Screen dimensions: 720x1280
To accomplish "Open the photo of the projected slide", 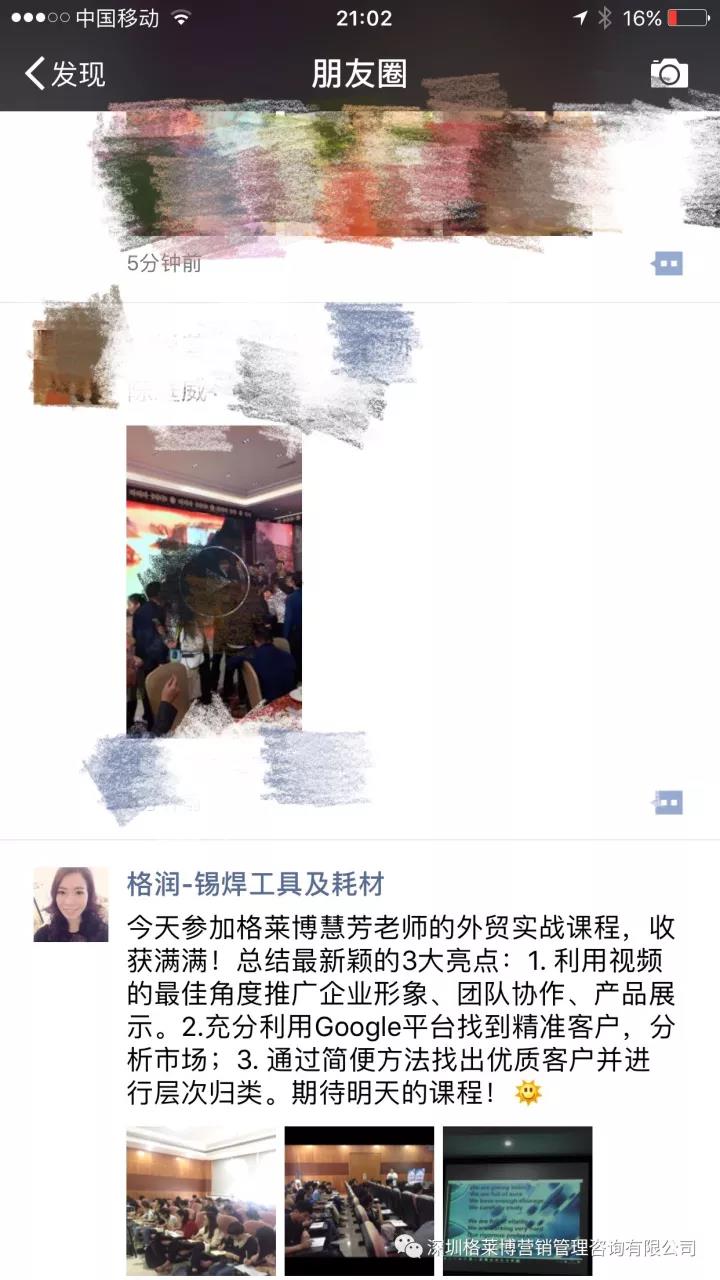I will pyautogui.click(x=517, y=1200).
